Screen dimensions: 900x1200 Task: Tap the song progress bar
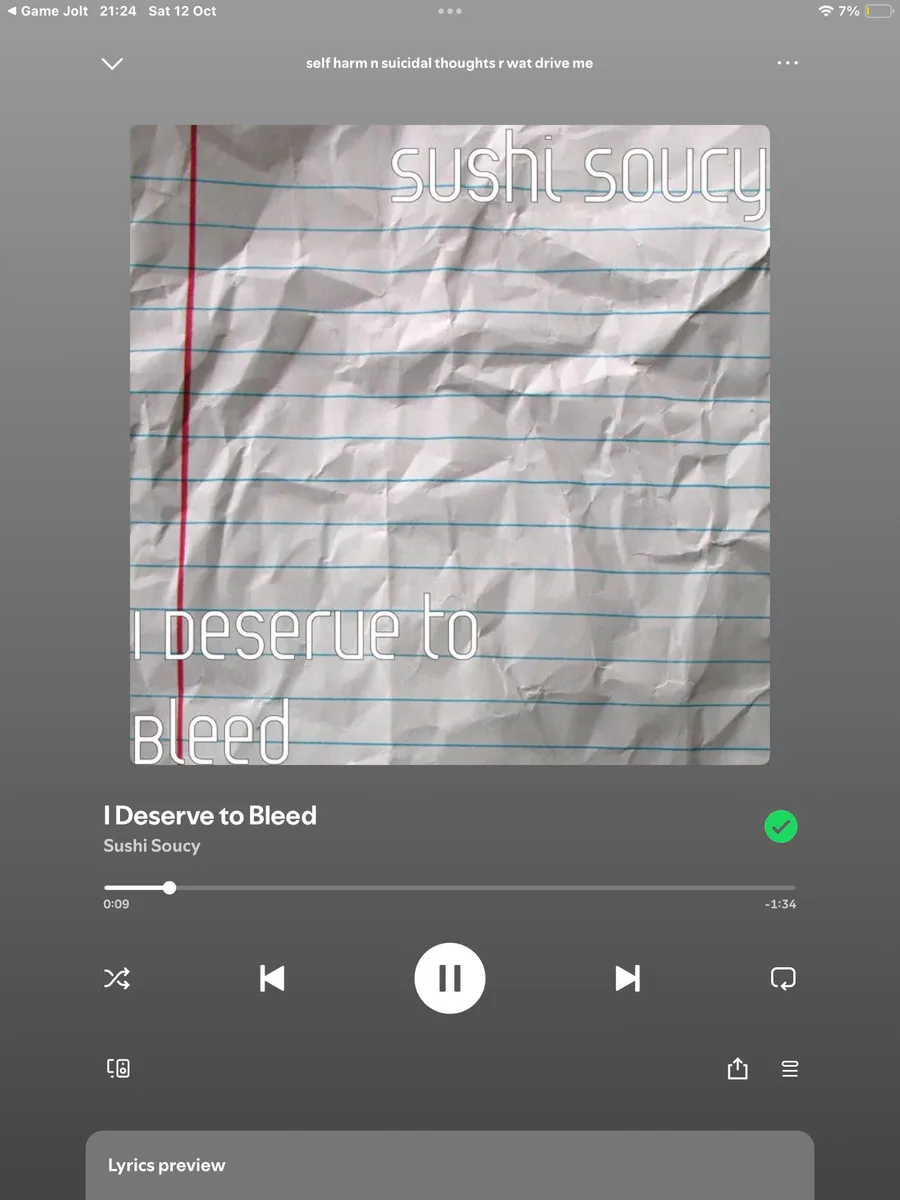[x=450, y=887]
